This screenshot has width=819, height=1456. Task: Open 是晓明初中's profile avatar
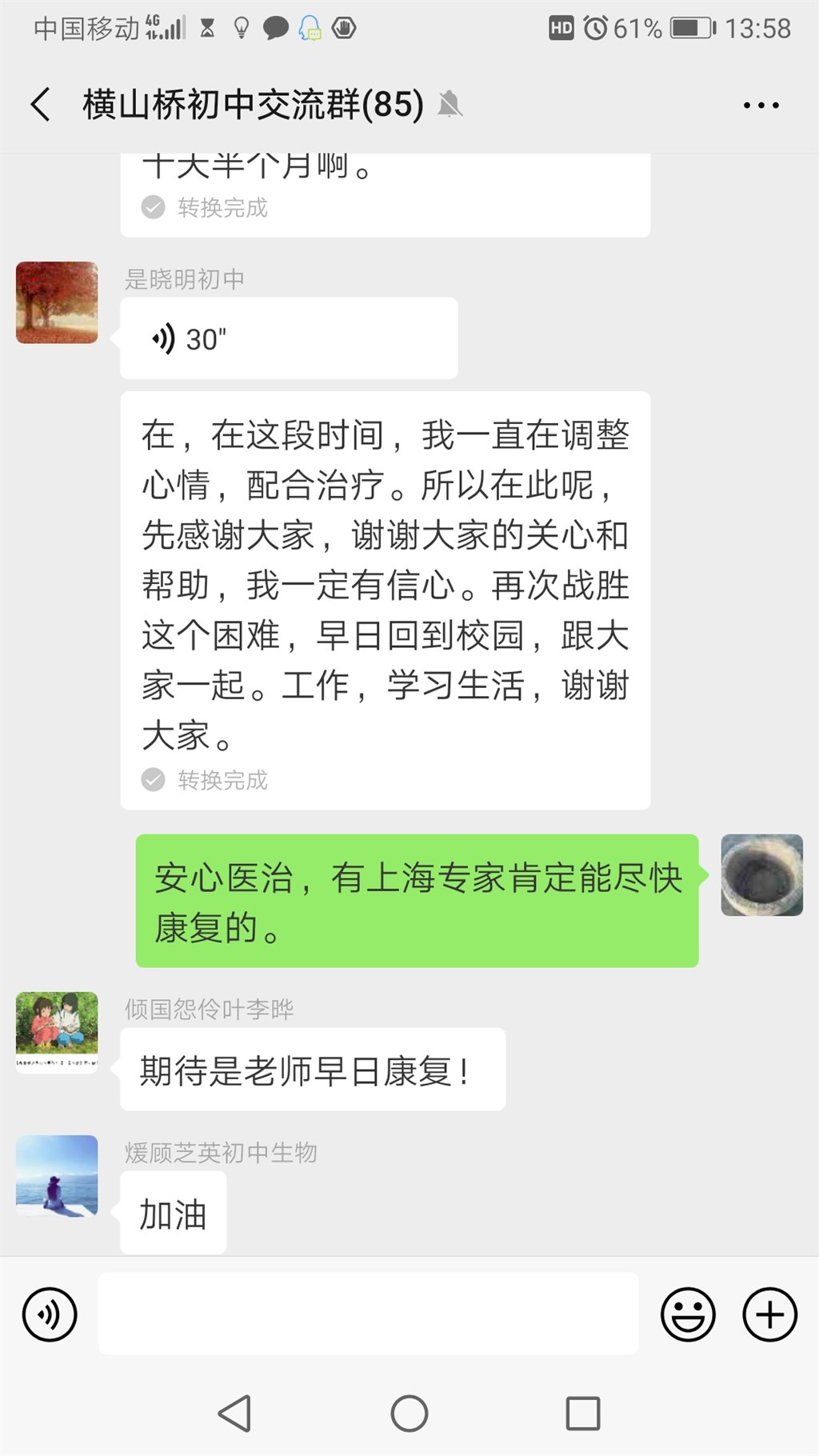57,302
